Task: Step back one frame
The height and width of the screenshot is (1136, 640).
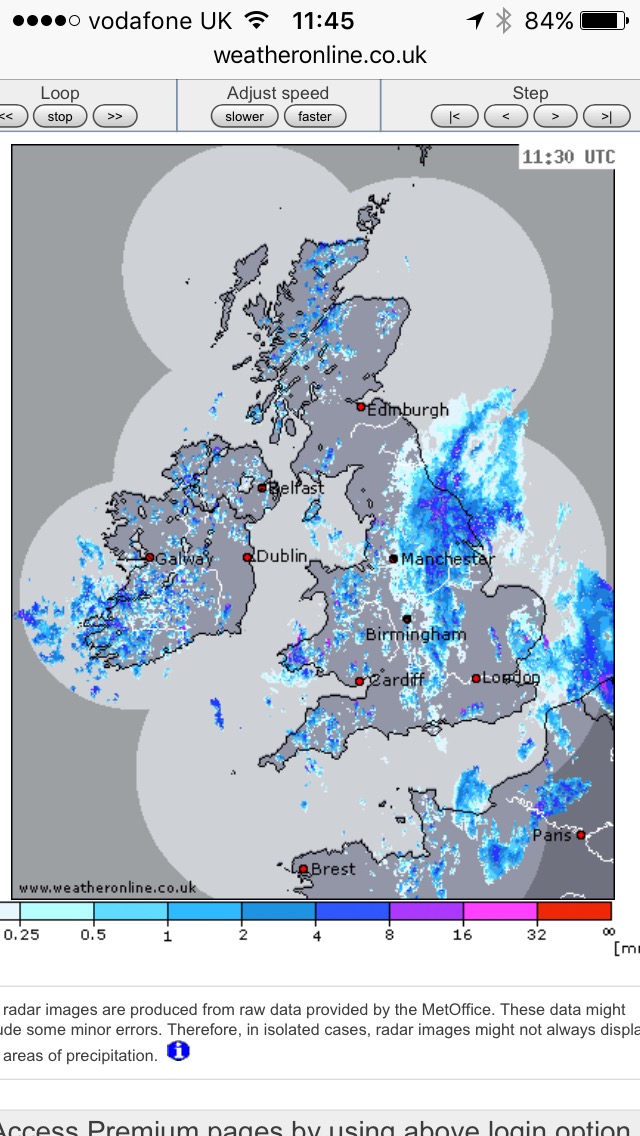Action: point(506,116)
